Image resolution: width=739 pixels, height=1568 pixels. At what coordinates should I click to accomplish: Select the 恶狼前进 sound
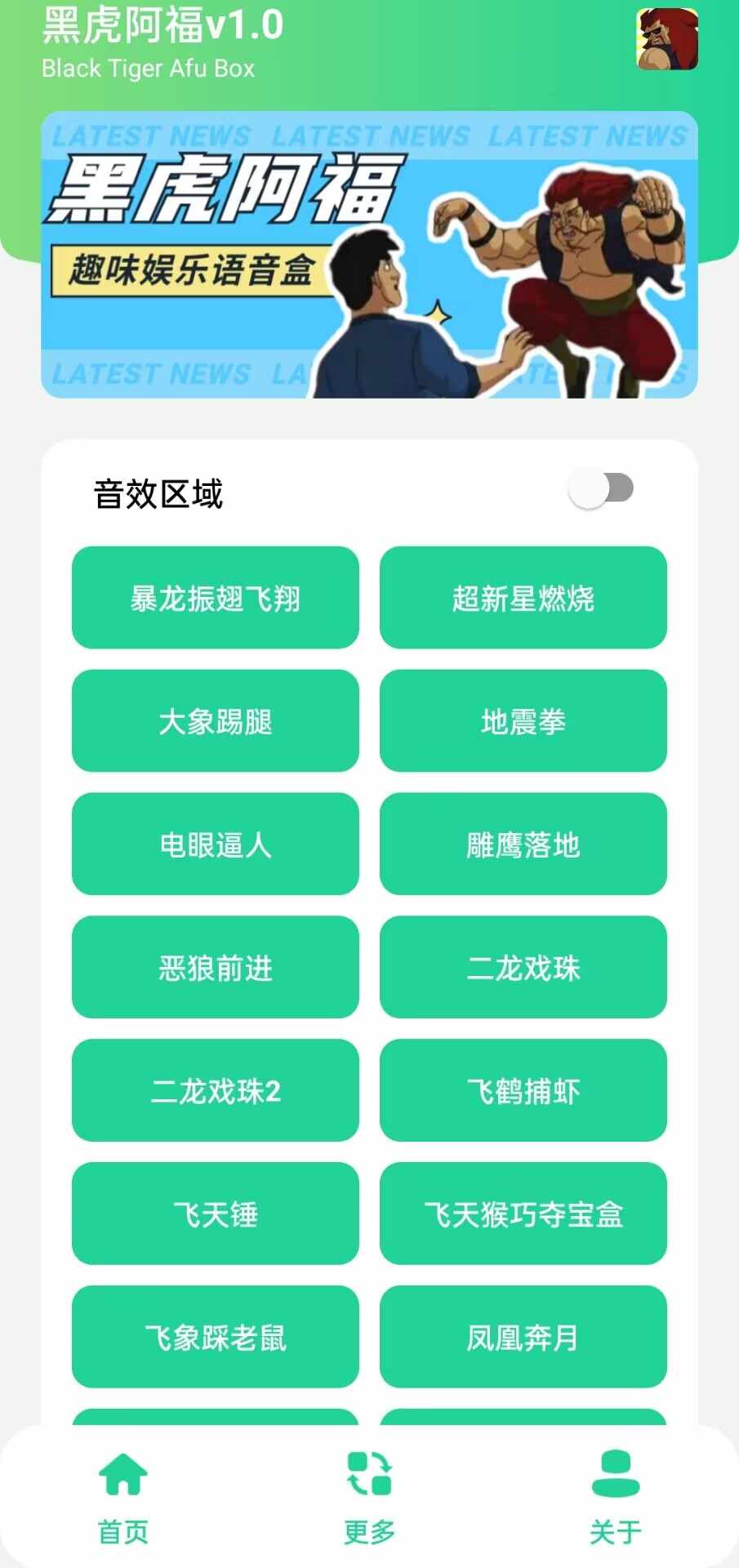[x=215, y=968]
